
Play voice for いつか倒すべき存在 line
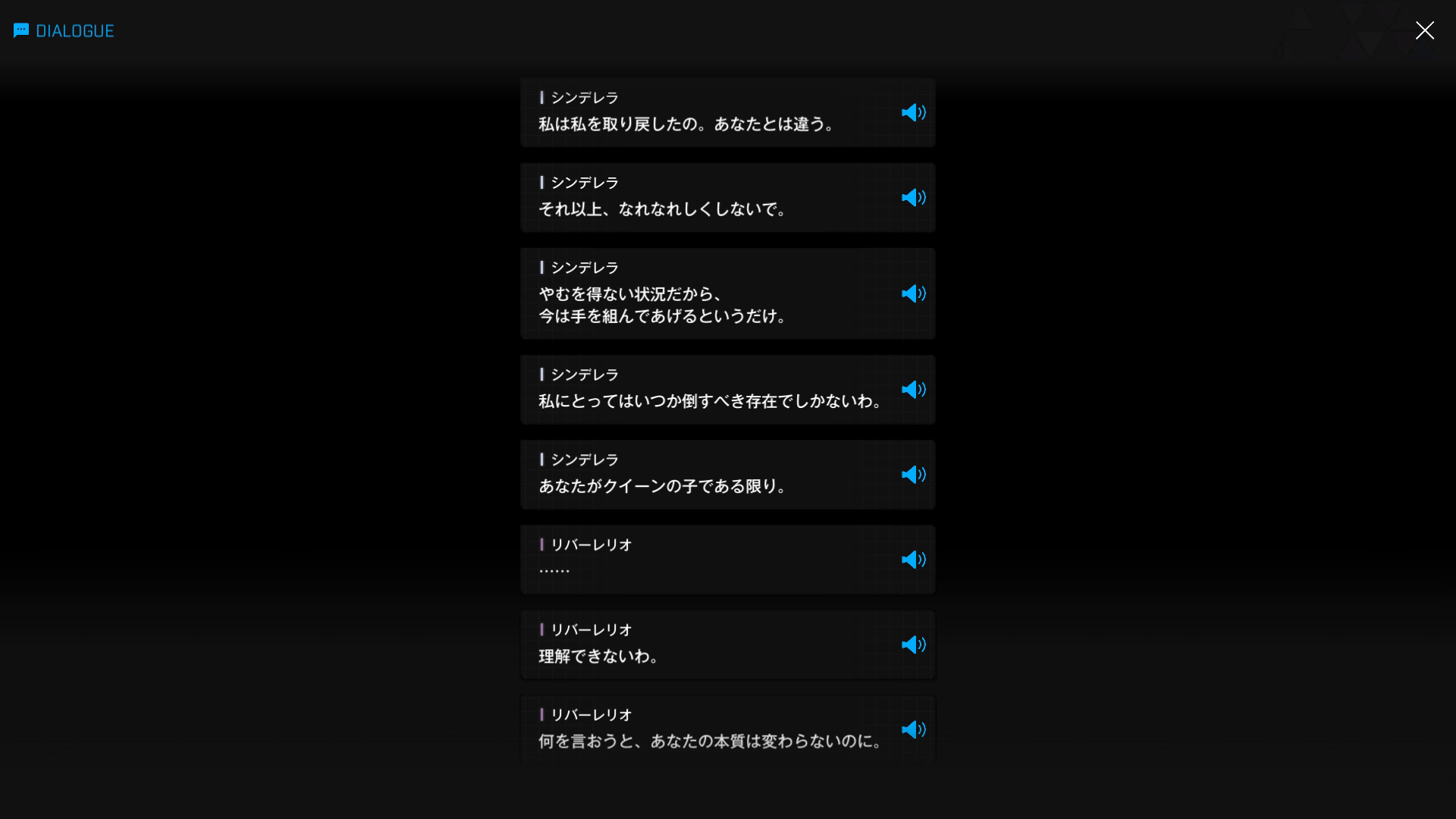pyautogui.click(x=913, y=389)
